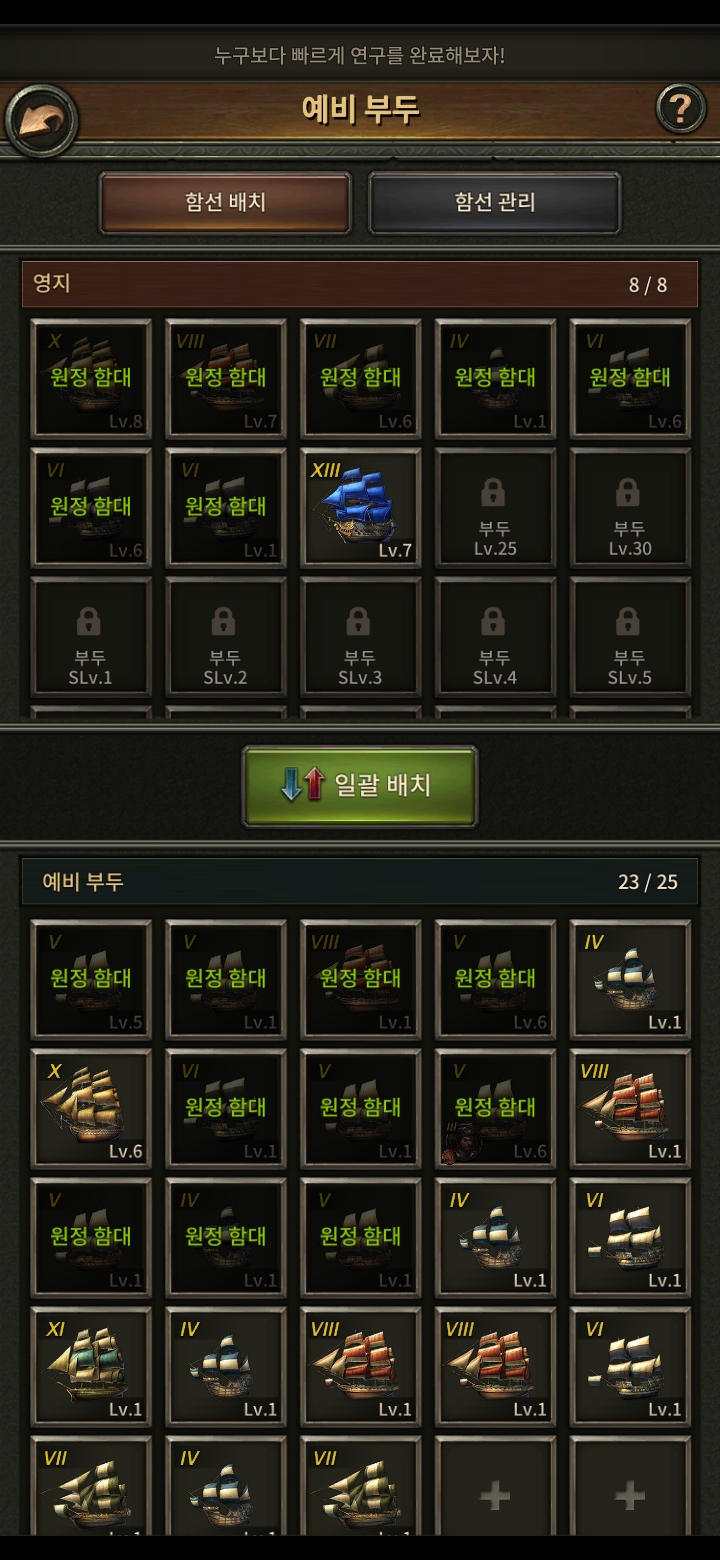Tap the locked 부두 Lv.25 slot
The height and width of the screenshot is (1560, 720).
click(495, 508)
